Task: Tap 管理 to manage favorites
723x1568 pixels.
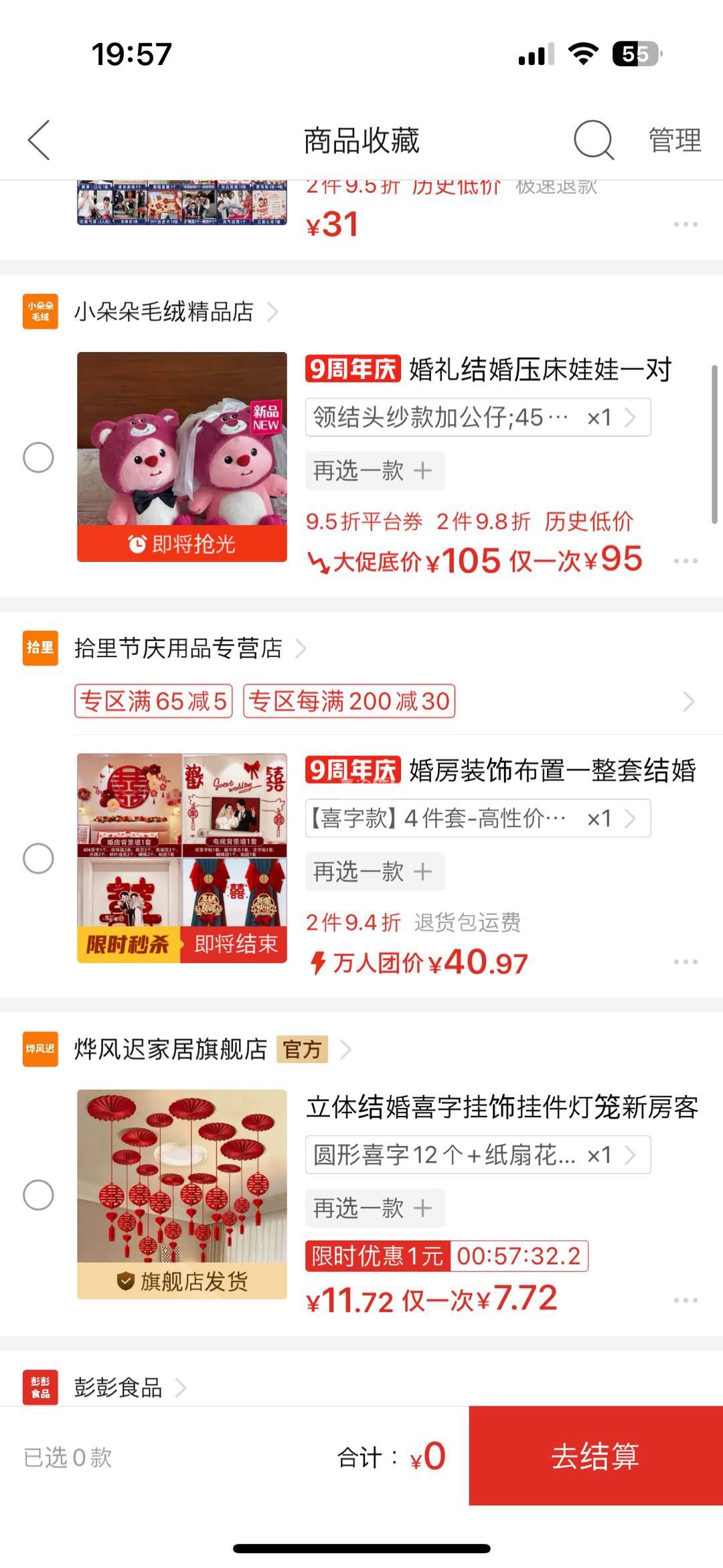Action: point(674,140)
